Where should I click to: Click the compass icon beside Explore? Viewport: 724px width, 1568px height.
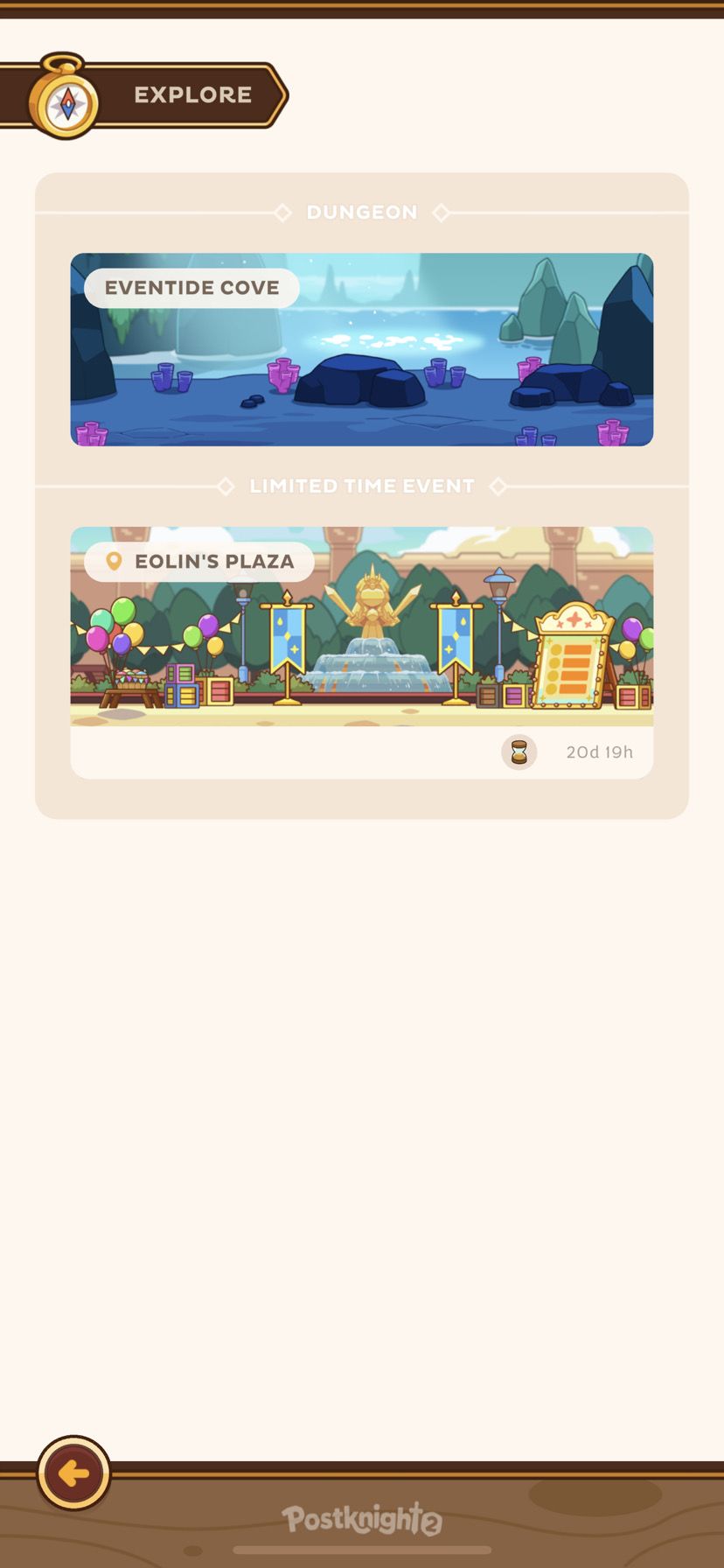[64, 96]
